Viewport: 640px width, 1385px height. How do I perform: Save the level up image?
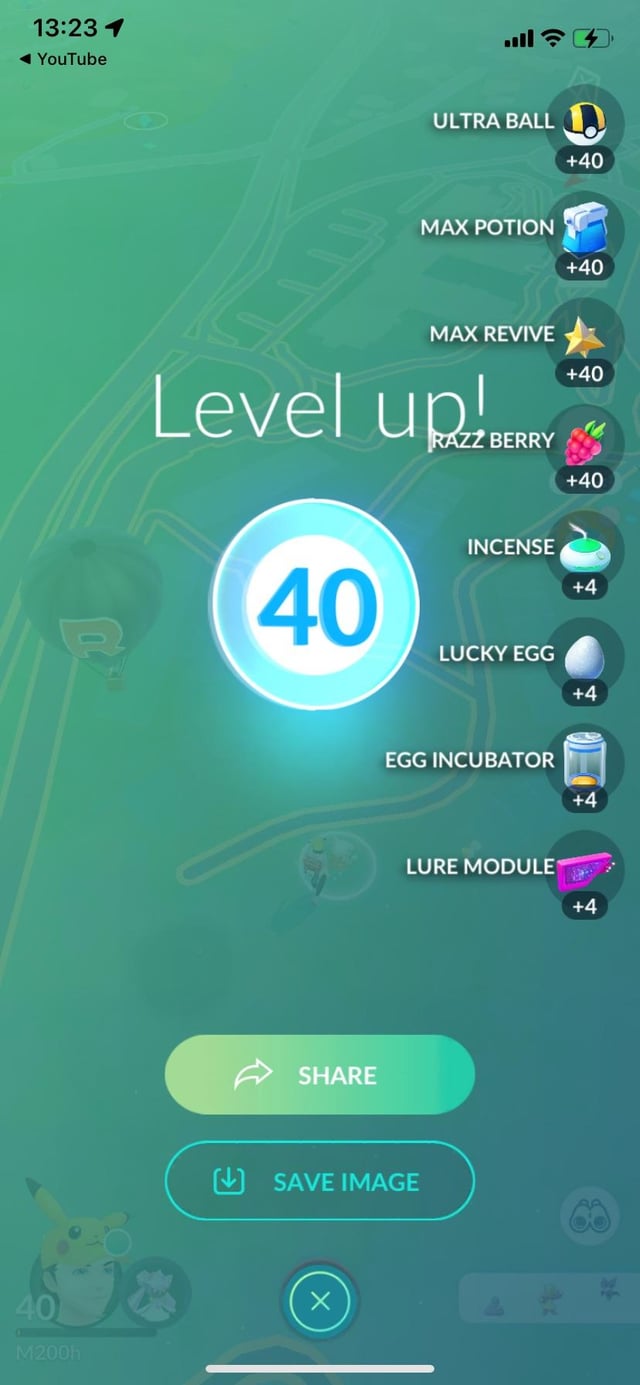click(x=319, y=1181)
